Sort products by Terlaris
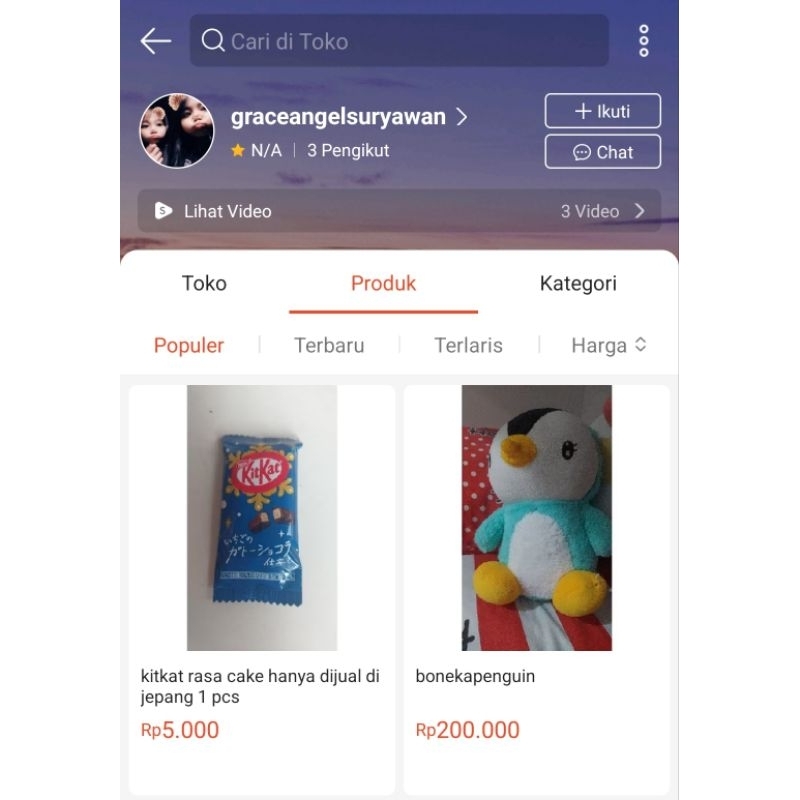This screenshot has height=800, width=800. [468, 345]
